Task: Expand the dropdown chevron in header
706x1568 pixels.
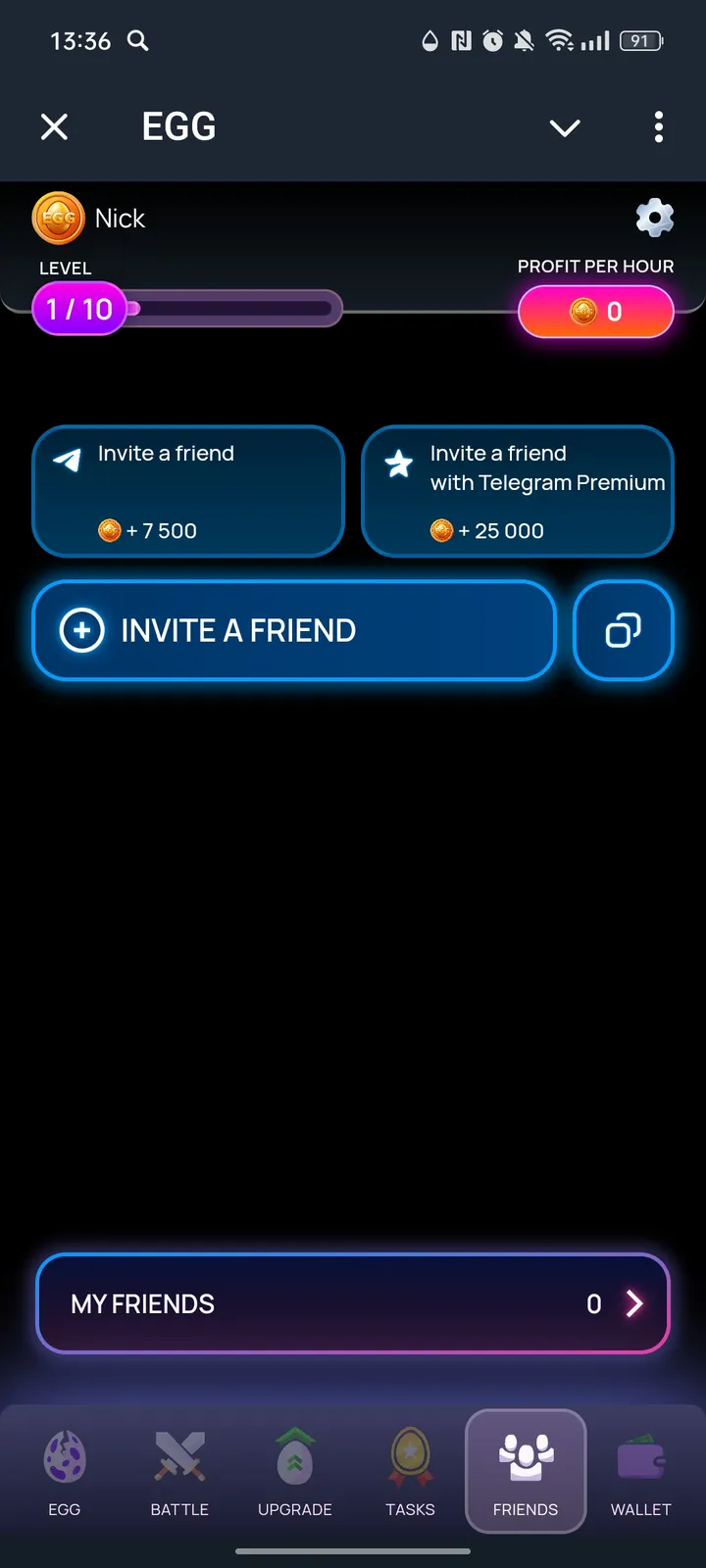Action: coord(565,127)
